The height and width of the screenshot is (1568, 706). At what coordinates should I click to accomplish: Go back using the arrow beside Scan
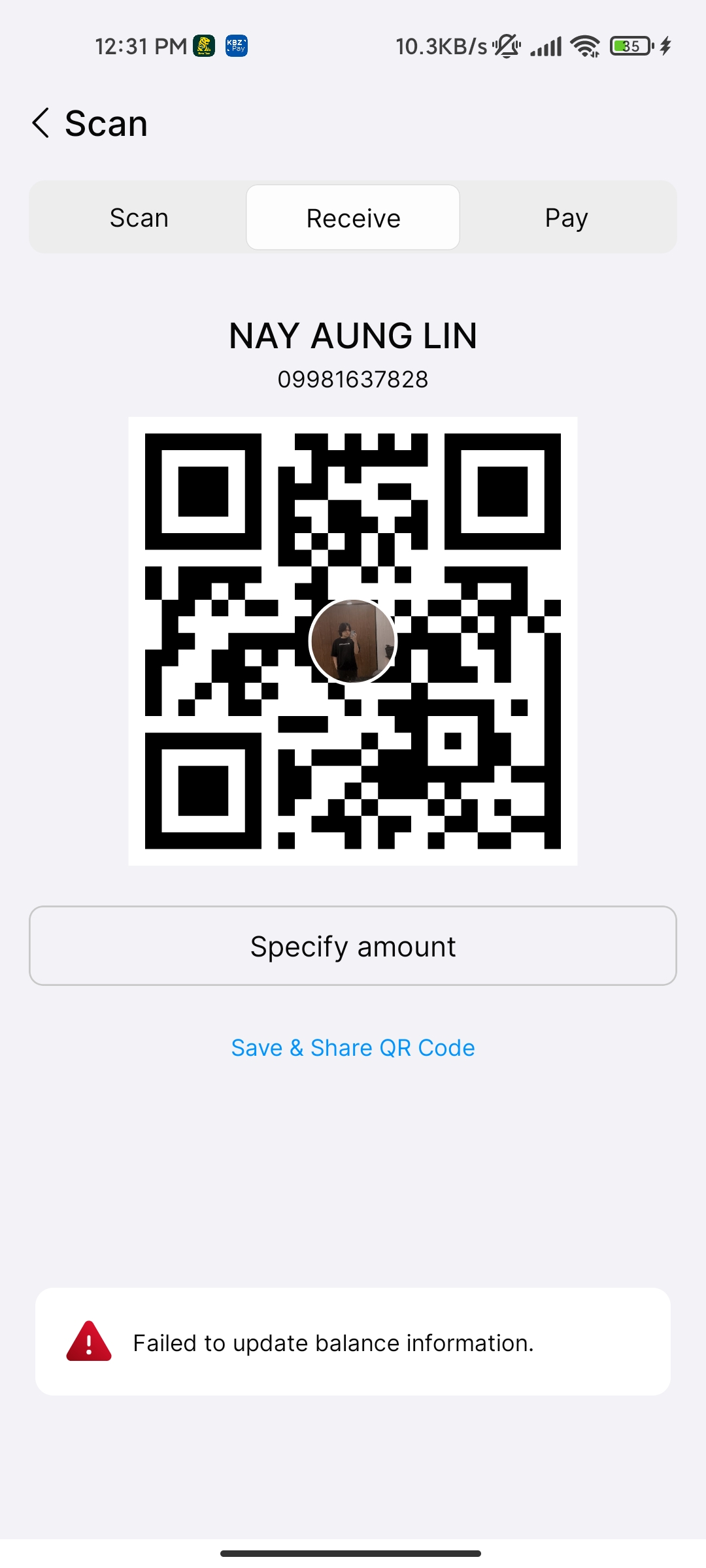[41, 123]
